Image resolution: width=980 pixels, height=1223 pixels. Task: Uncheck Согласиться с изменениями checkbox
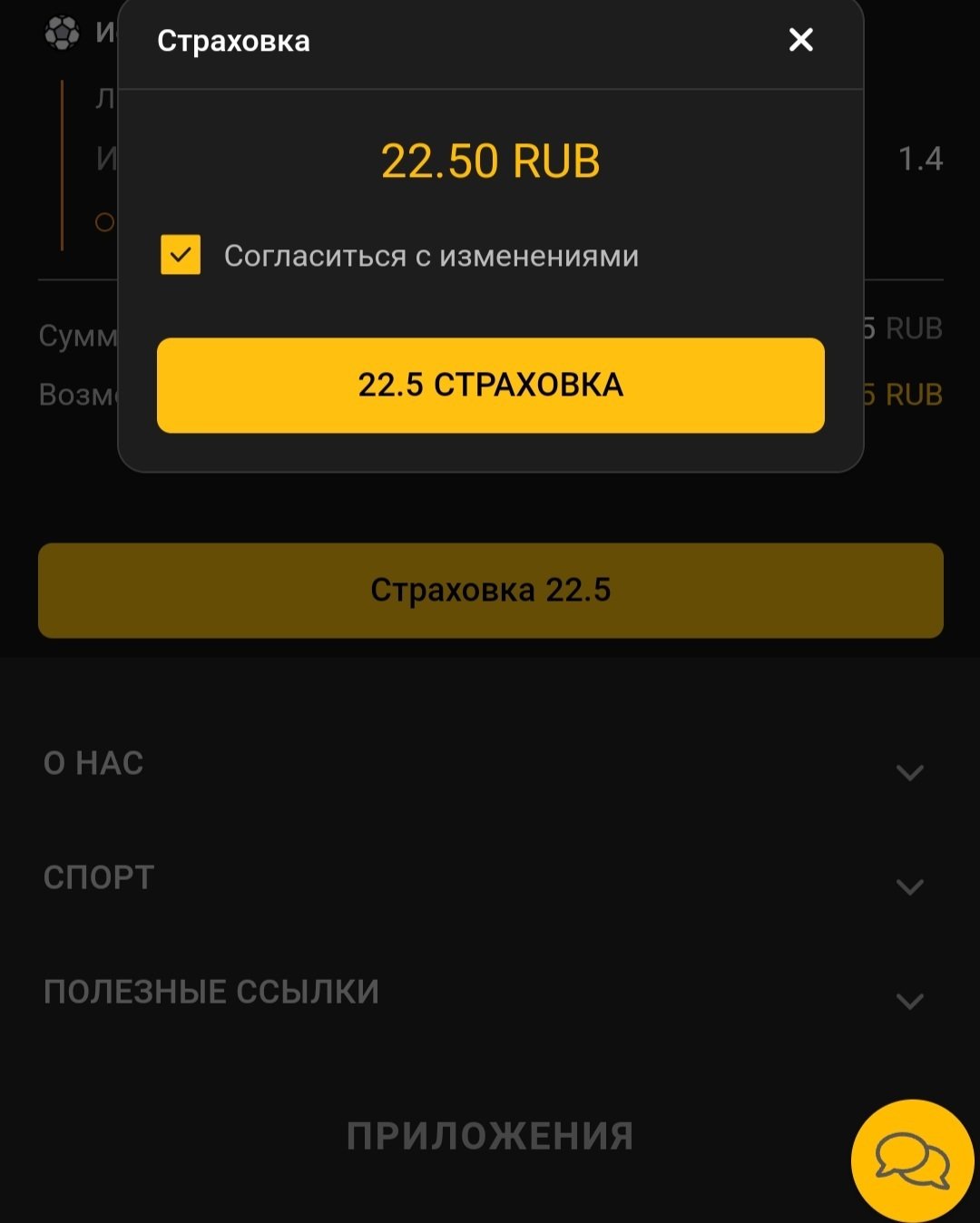tap(181, 255)
